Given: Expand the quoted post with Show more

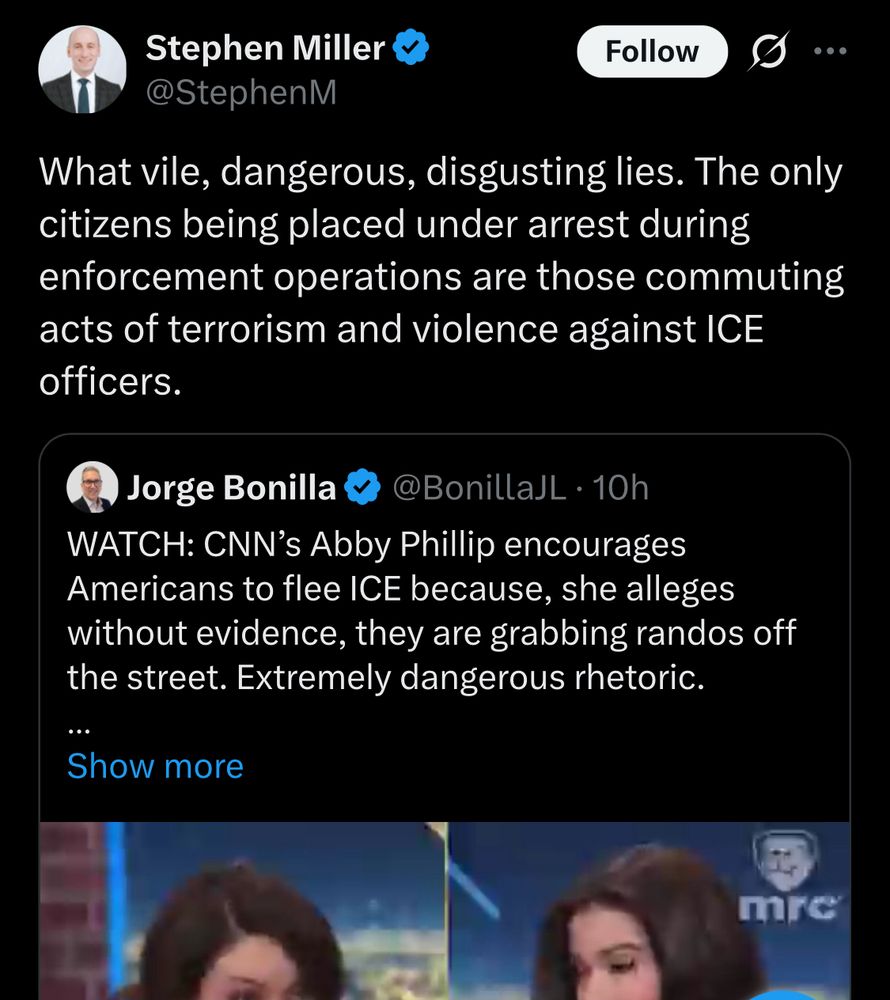Looking at the screenshot, I should coord(155,766).
